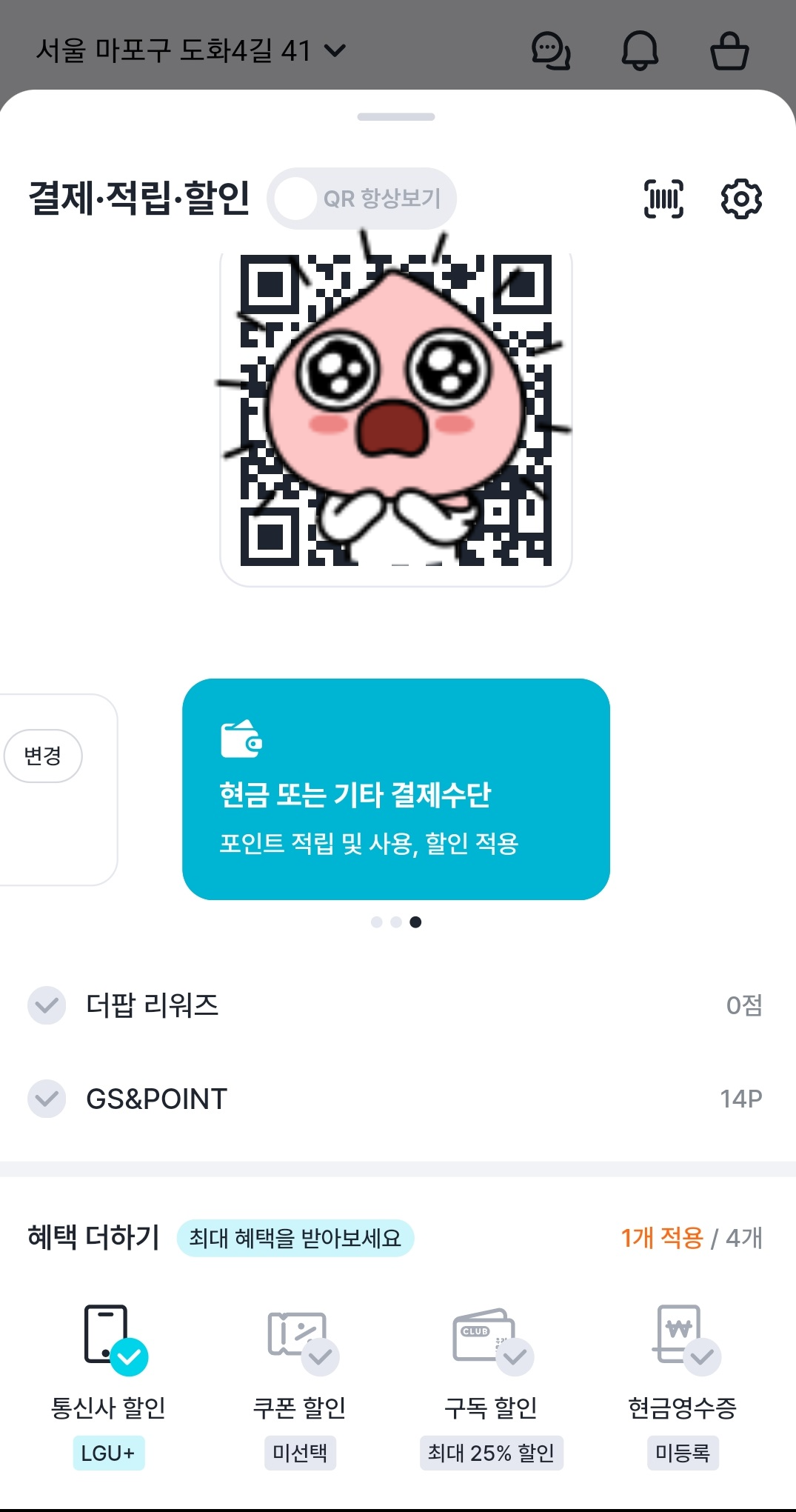Screen dimensions: 796x1512
Task: Open payment settings gear
Action: pyautogui.click(x=742, y=198)
